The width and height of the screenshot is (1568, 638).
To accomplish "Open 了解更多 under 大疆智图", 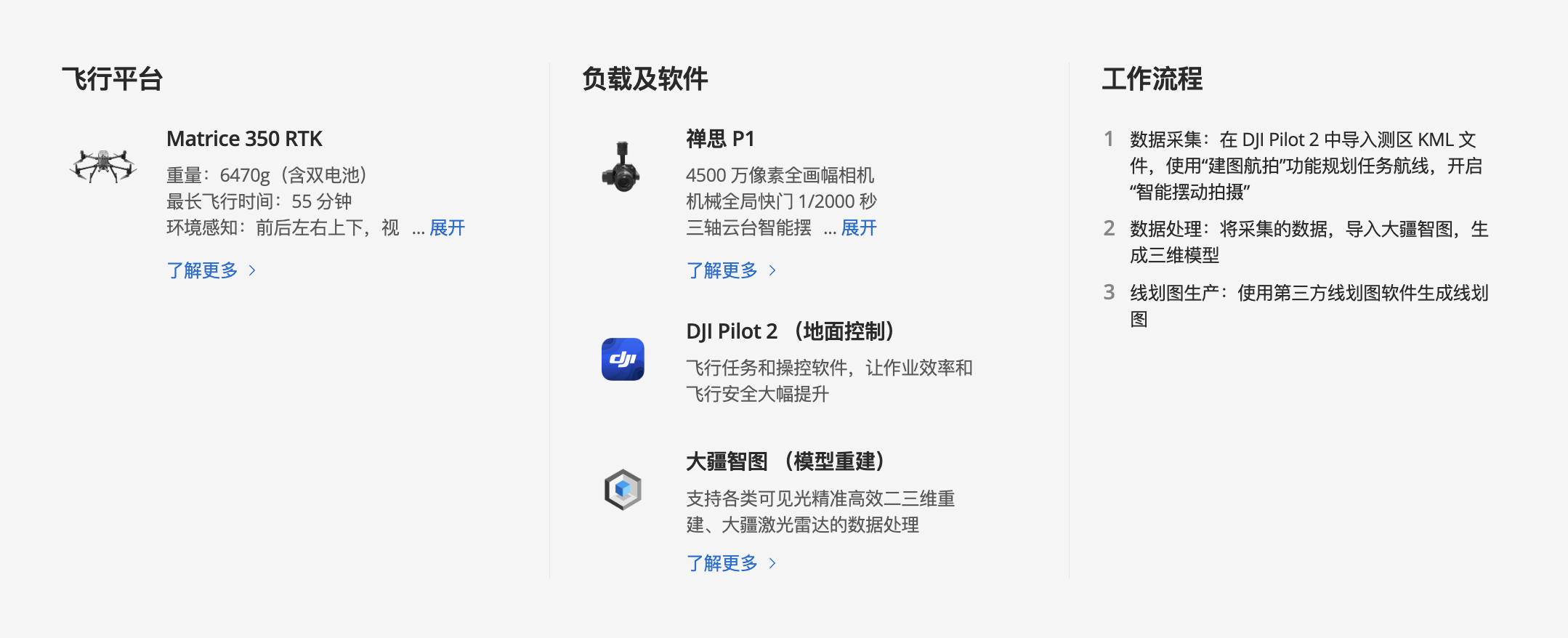I will tap(730, 563).
